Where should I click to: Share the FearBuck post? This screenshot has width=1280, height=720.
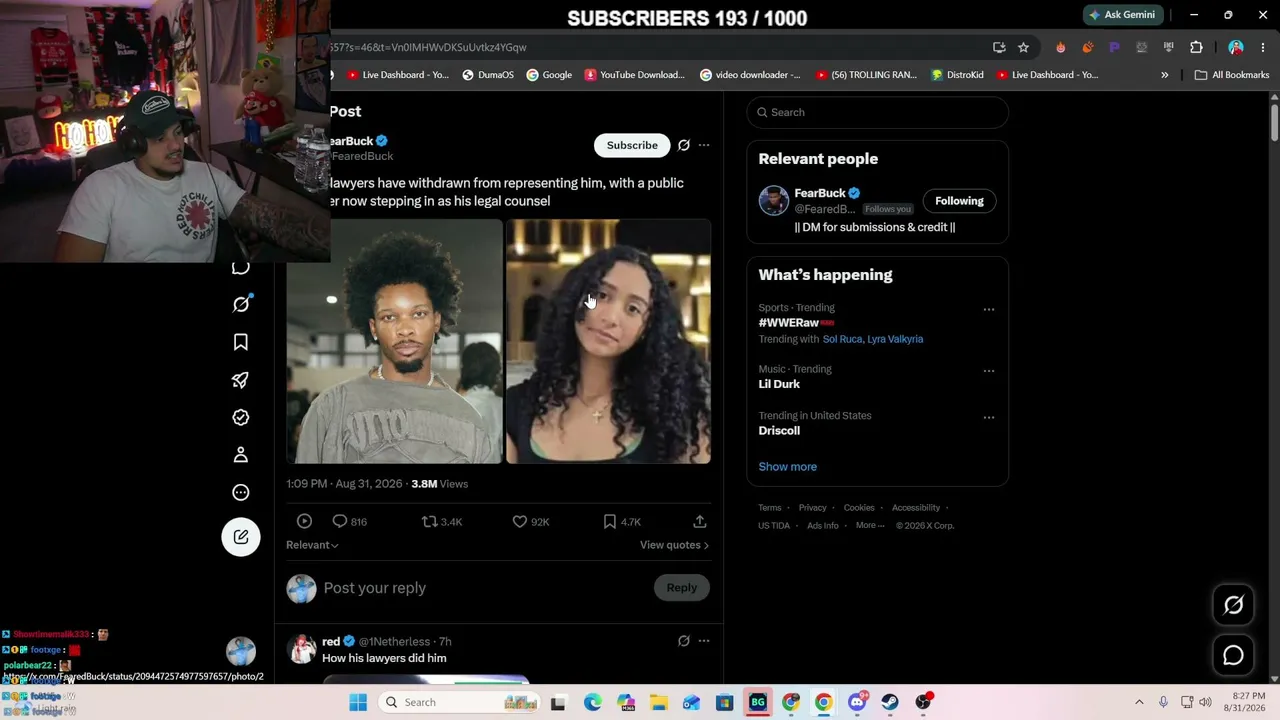pos(700,522)
